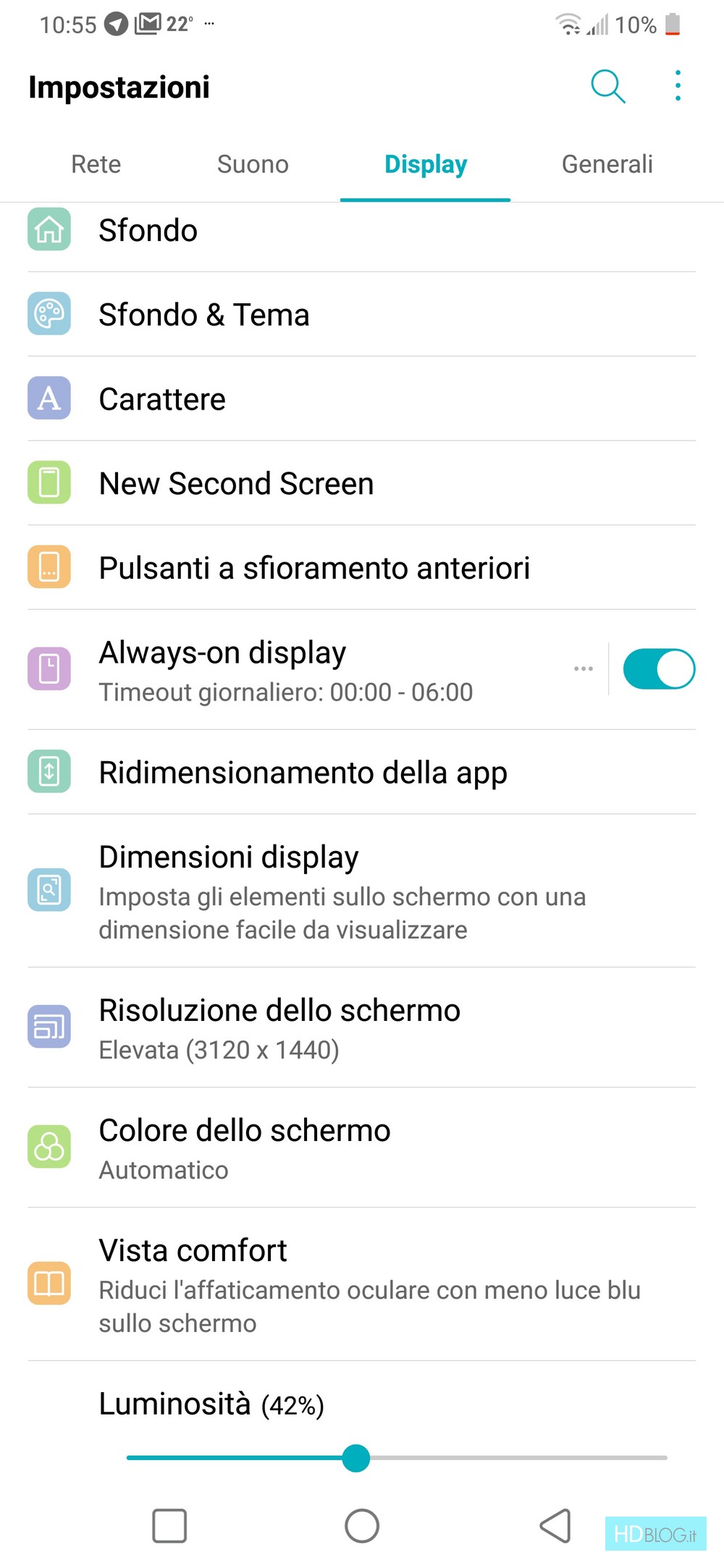
Task: Open Sfondo settings
Action: (x=362, y=231)
